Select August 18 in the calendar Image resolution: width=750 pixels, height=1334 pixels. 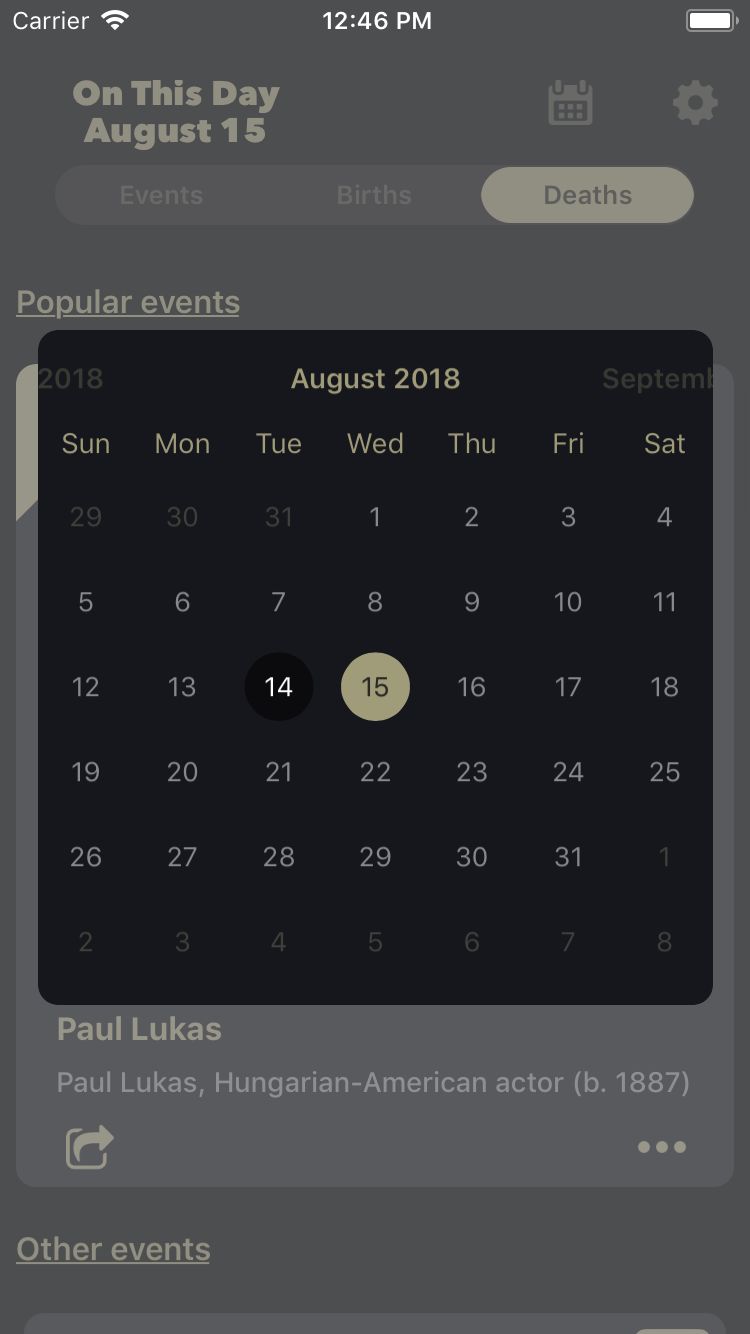pyautogui.click(x=664, y=687)
